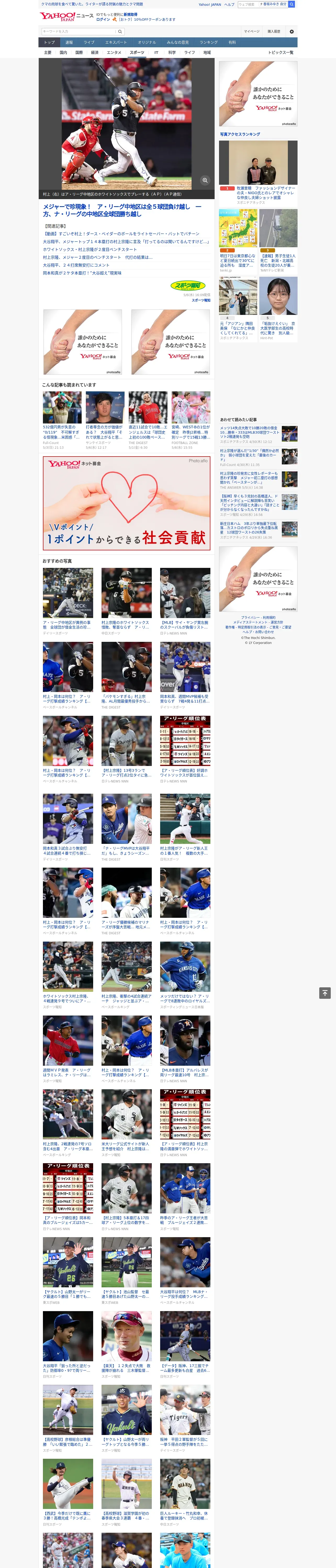Switch to the 速報 tab
The height and width of the screenshot is (1568, 336).
click(x=69, y=43)
